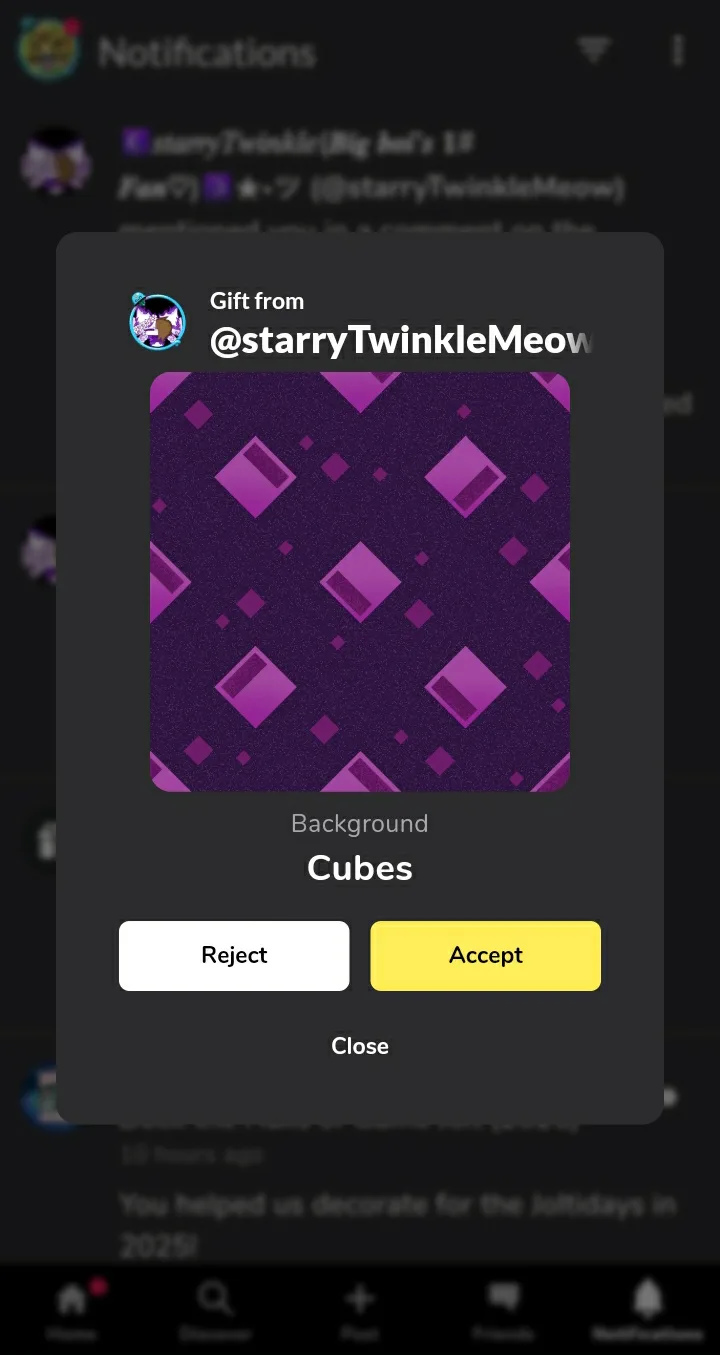Accept the Cubes background gift
Screen dimensions: 720x1355
[485, 955]
